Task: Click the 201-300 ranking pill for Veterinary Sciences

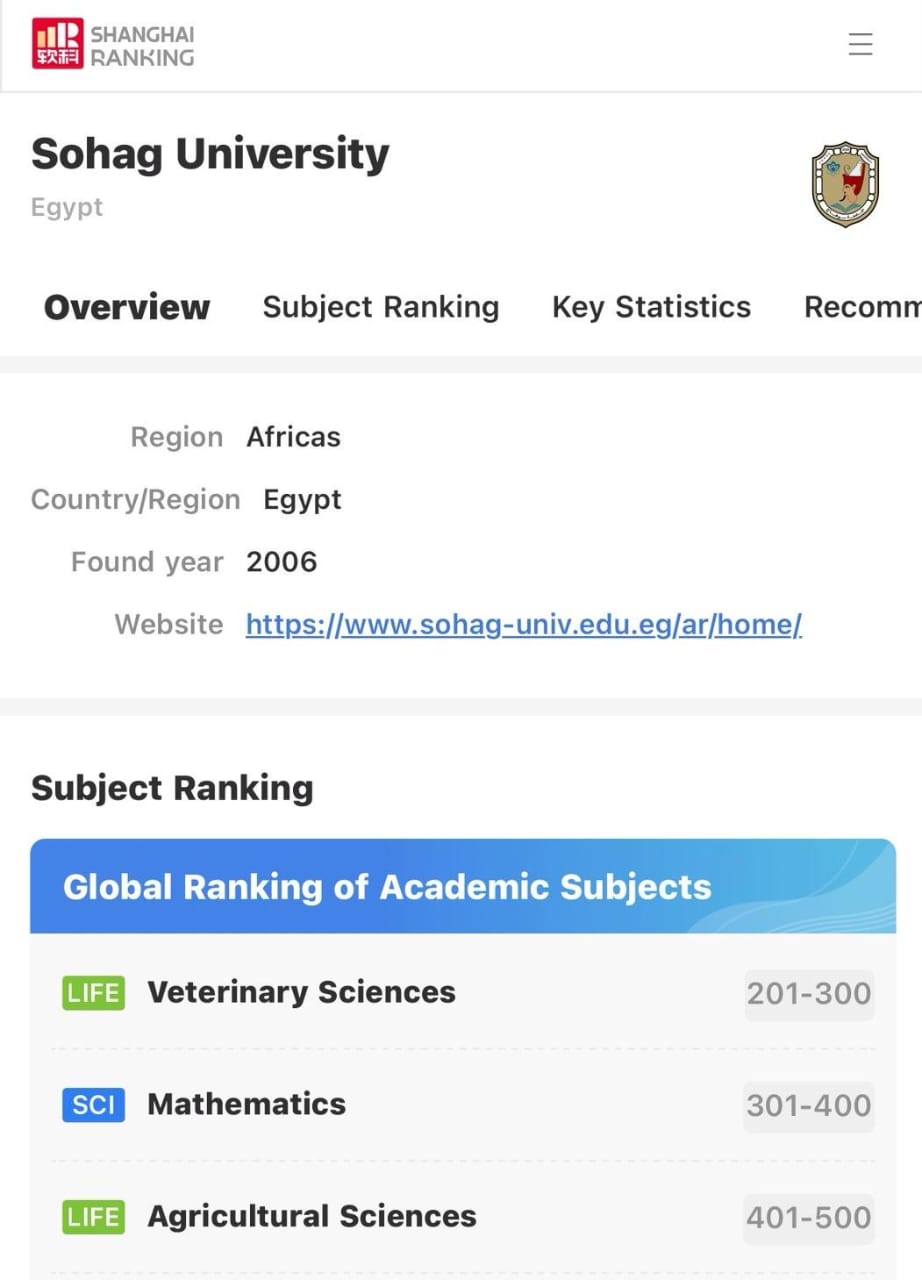Action: (808, 993)
